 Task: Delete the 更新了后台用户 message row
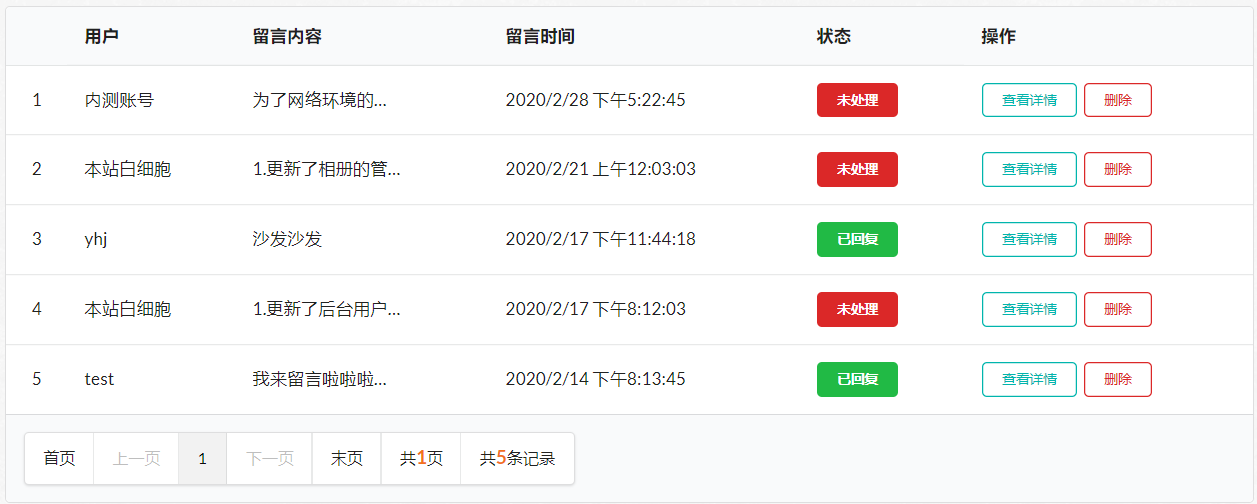1117,310
